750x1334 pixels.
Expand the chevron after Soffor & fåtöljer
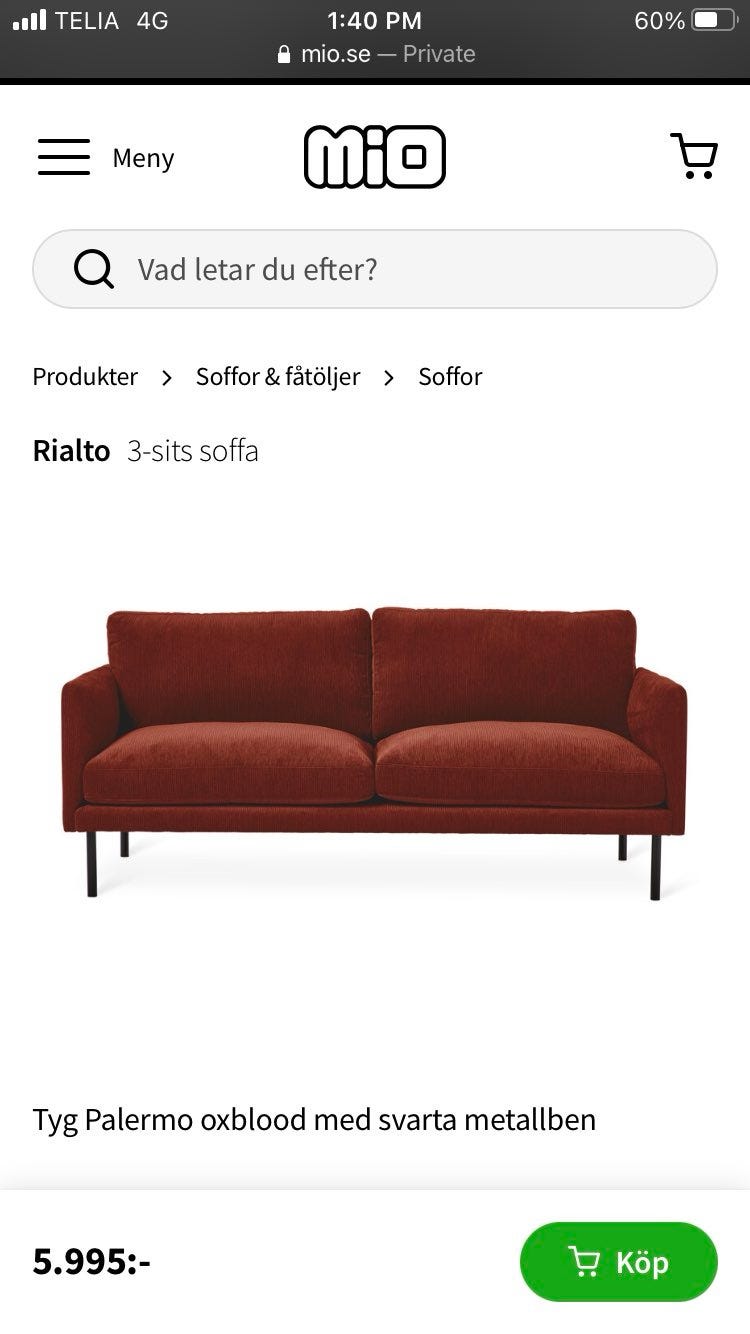[x=388, y=377]
